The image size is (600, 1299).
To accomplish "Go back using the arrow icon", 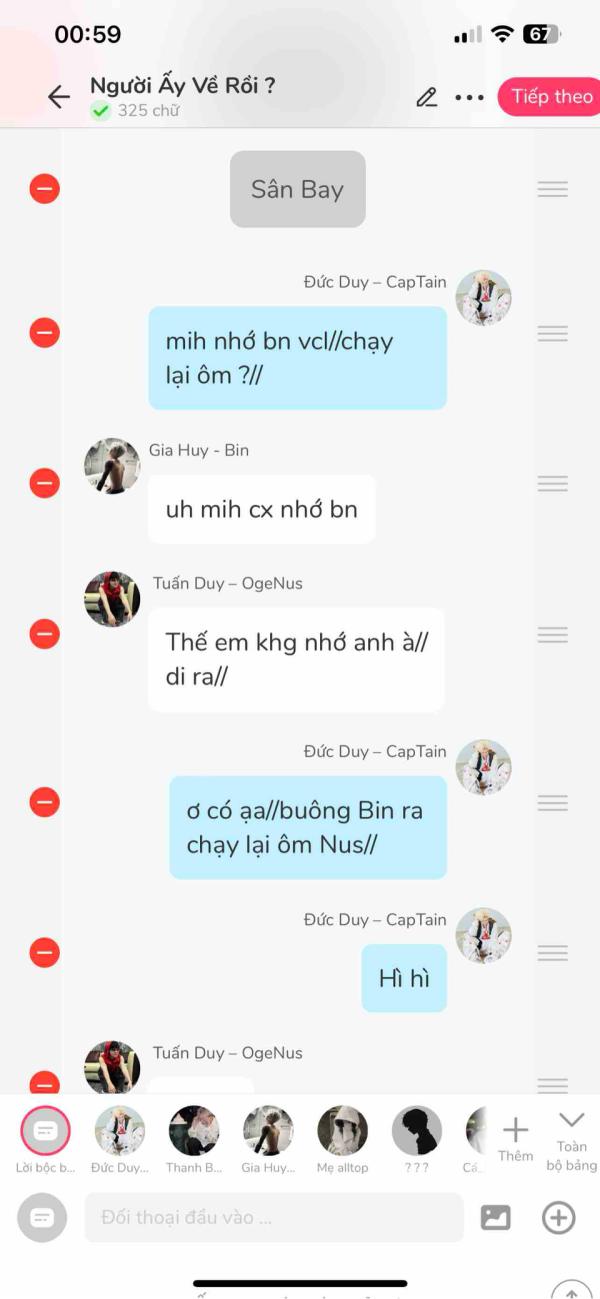I will [59, 96].
